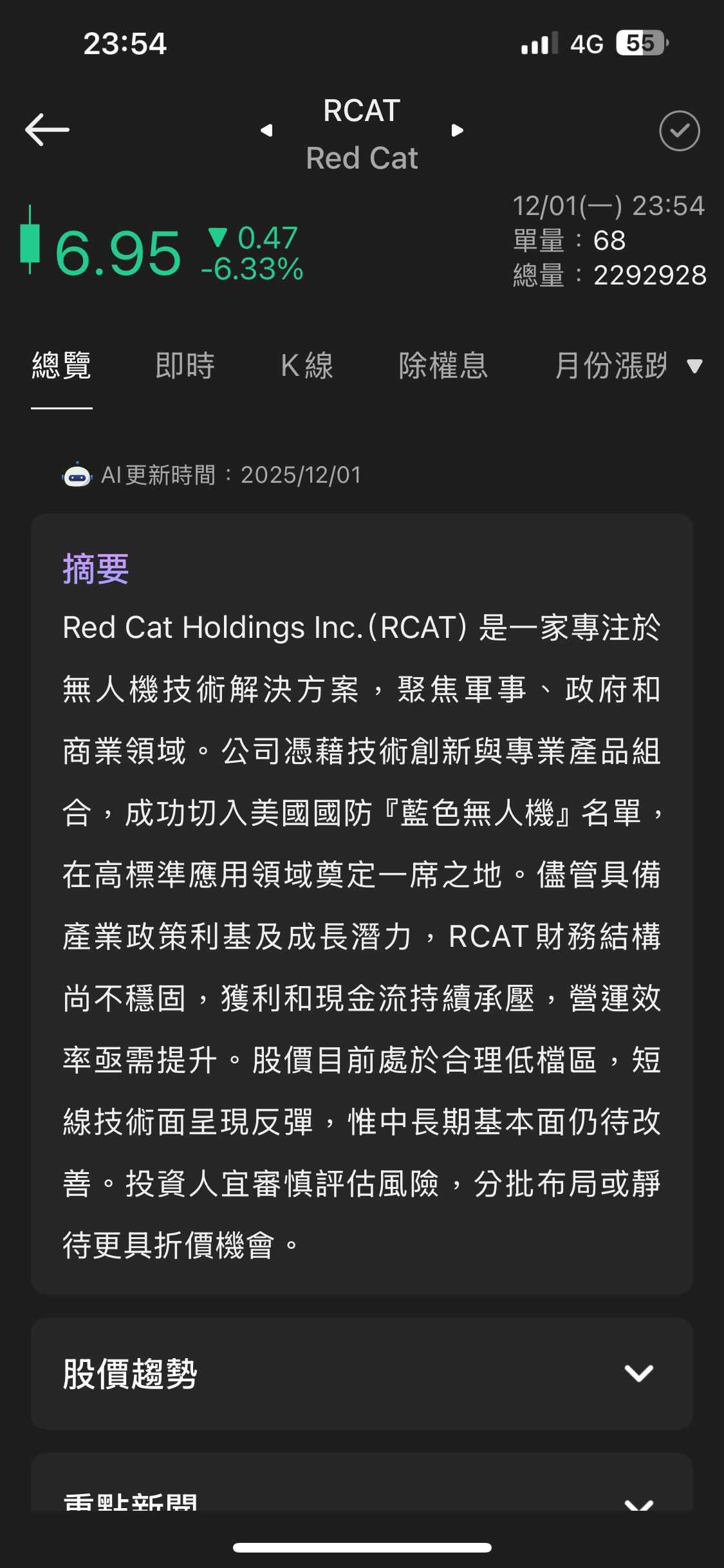
Task: Click the back arrow to exit RCAT page
Action: tap(46, 129)
